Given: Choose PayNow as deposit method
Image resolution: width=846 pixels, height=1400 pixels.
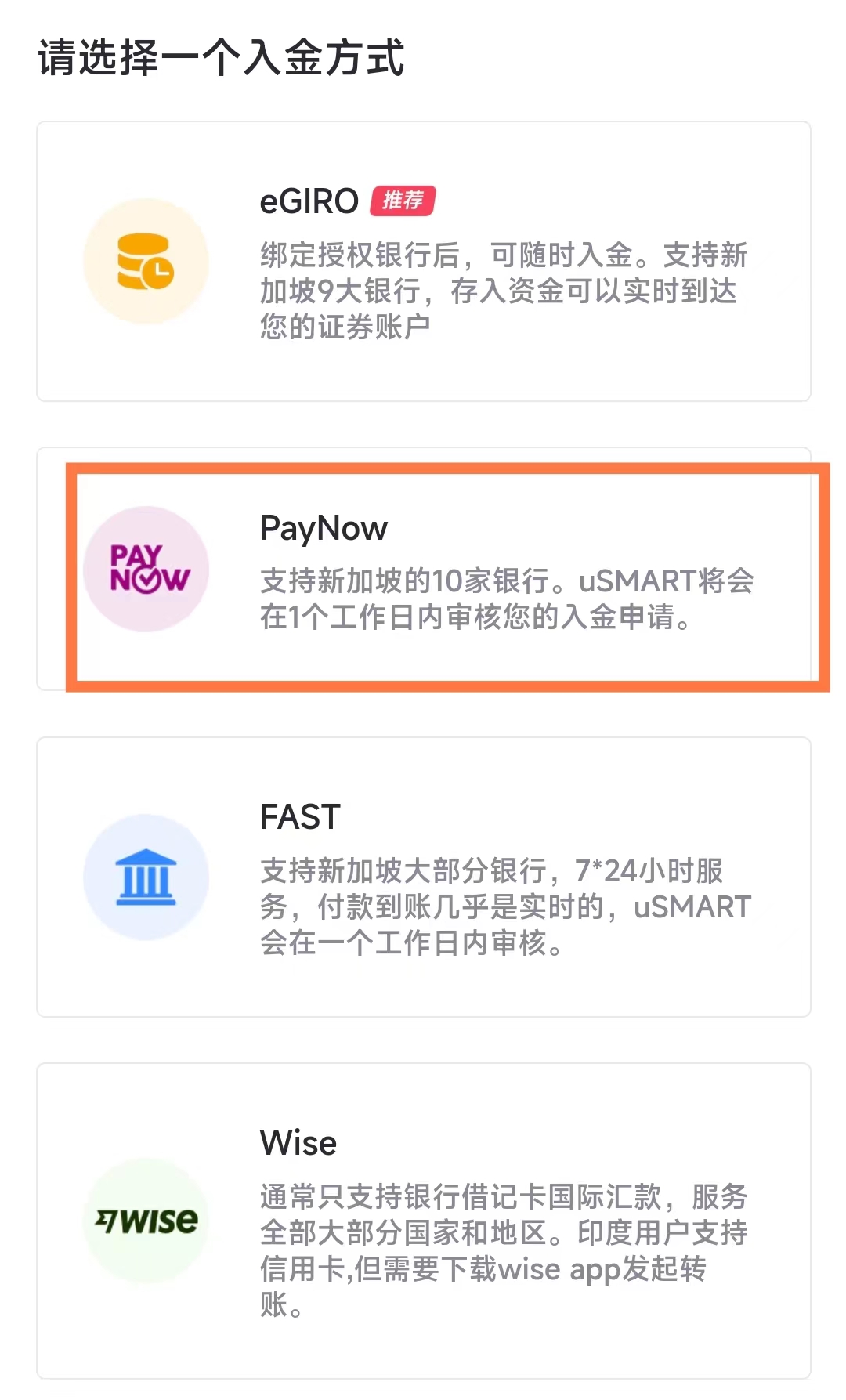Looking at the screenshot, I should [423, 570].
